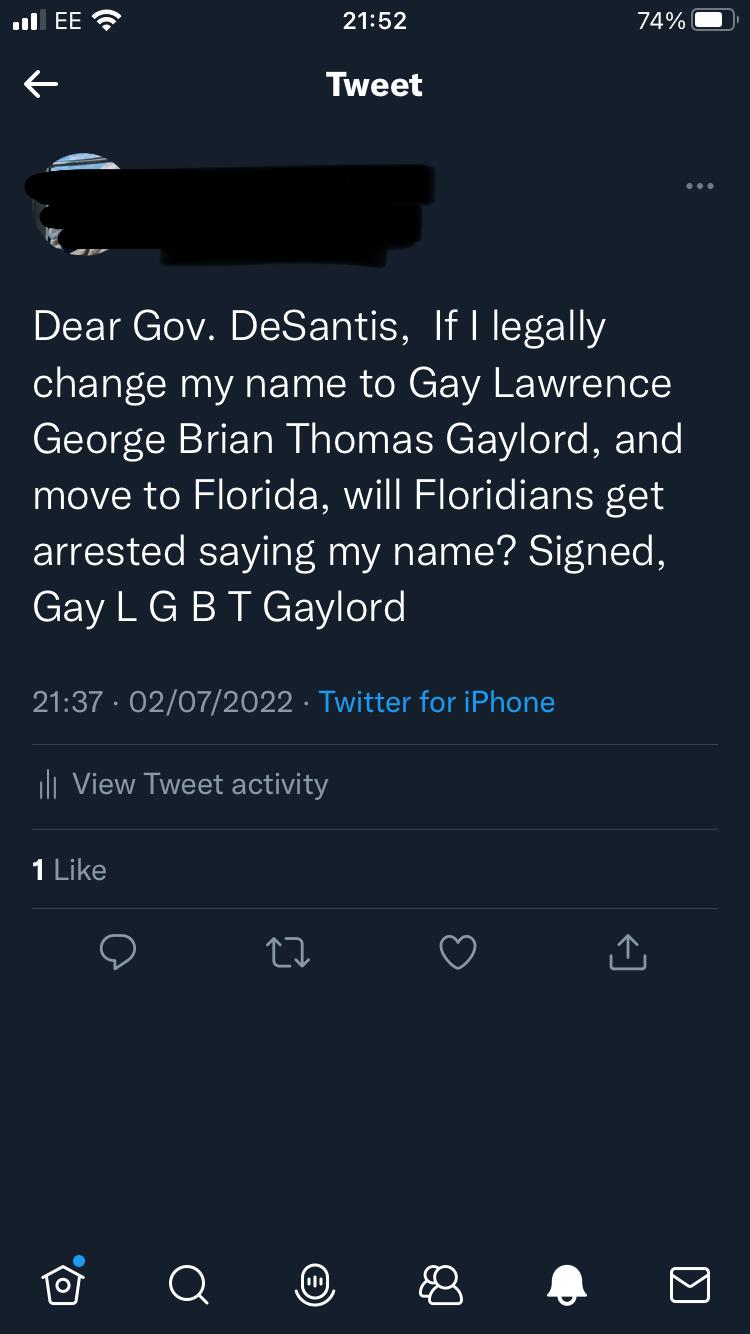The image size is (750, 1334).
Task: Open the reply composer for this tweet
Action: [118, 952]
